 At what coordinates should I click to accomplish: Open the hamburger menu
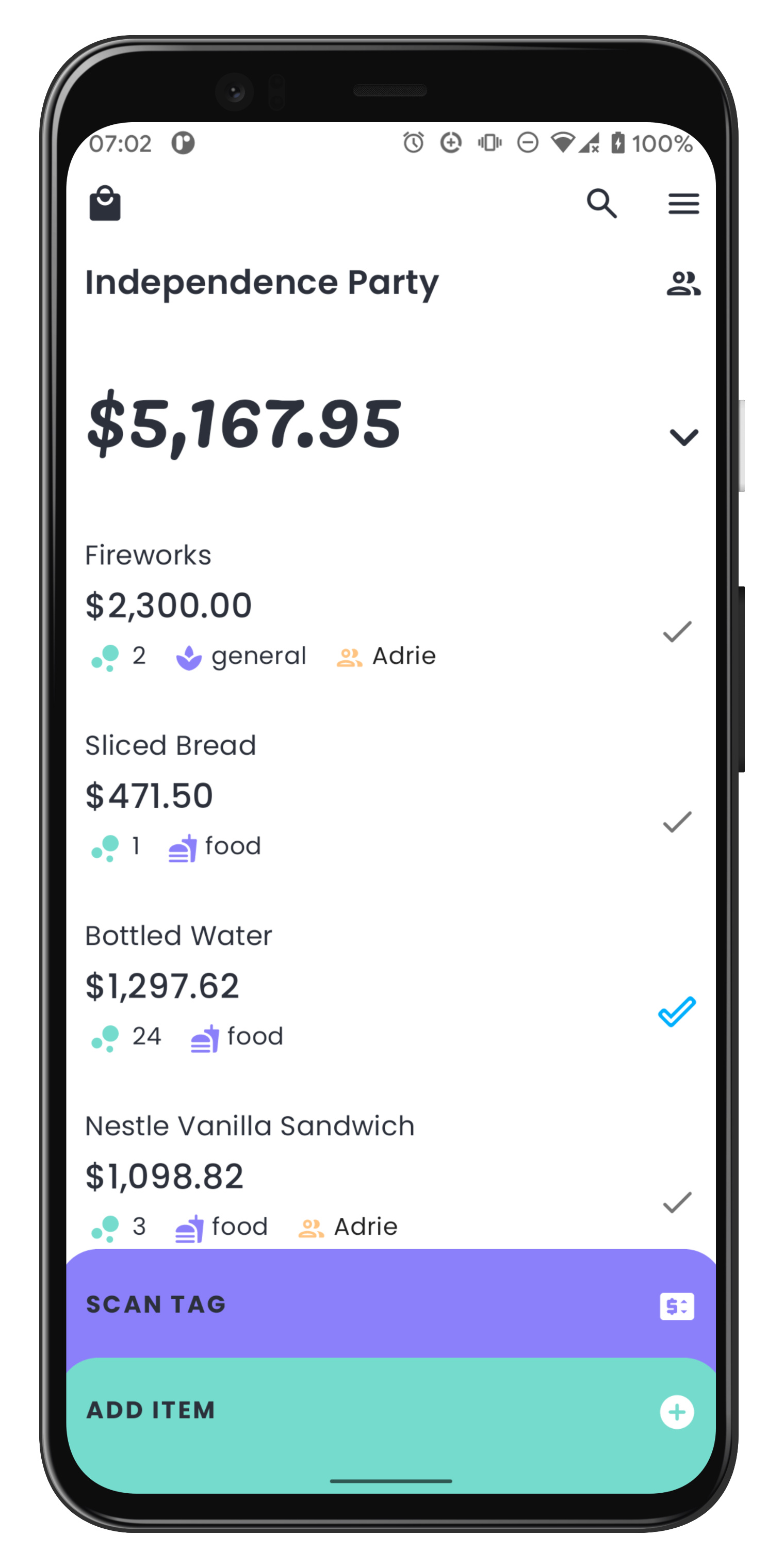(x=683, y=203)
